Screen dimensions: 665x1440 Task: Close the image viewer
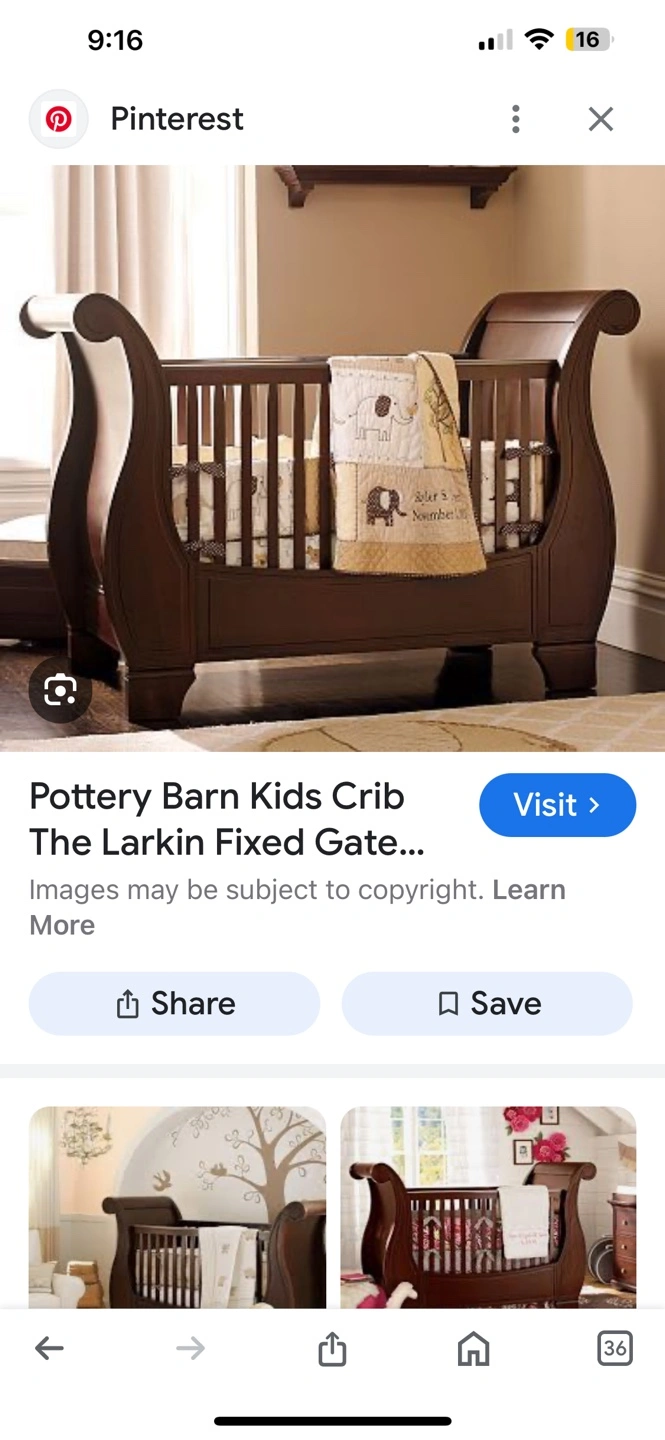click(600, 119)
